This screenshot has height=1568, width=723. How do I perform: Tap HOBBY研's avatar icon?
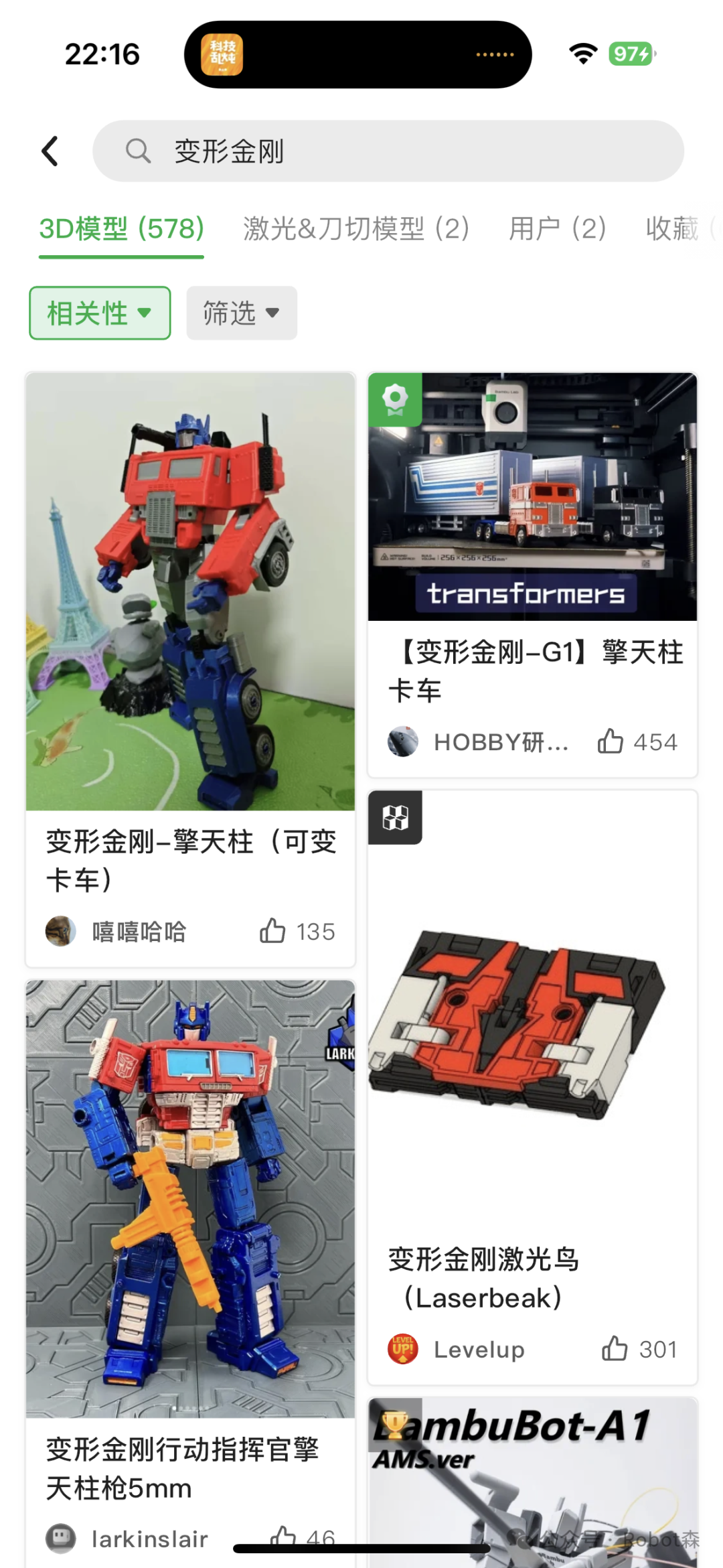(404, 741)
